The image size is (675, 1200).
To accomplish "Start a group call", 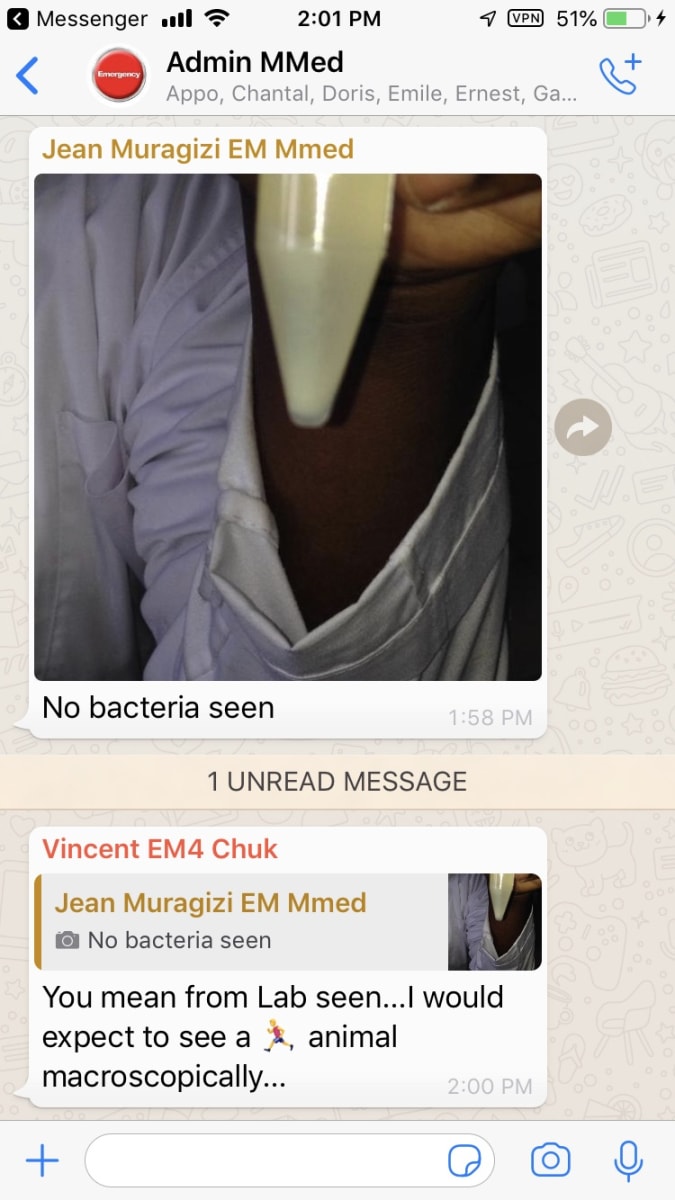I will [x=620, y=76].
